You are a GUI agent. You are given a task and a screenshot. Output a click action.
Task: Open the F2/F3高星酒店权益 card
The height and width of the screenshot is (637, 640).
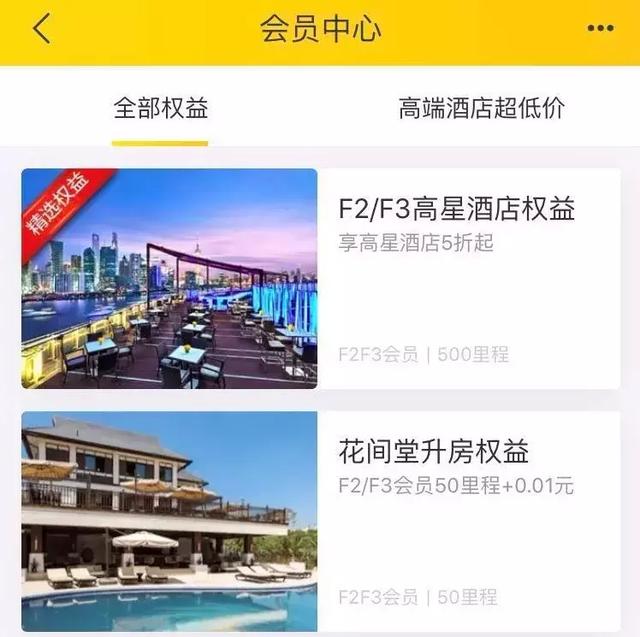(x=320, y=278)
